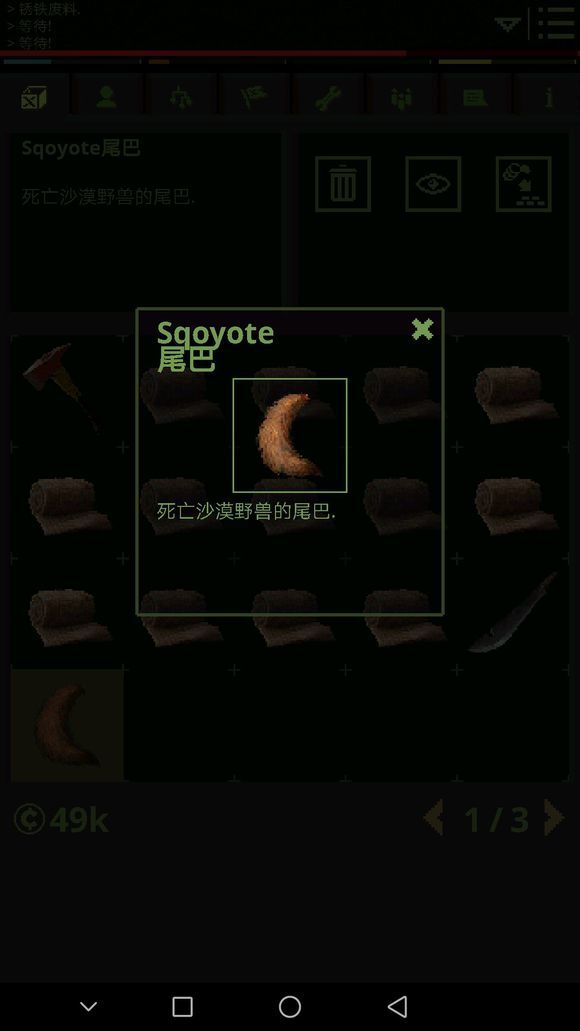Tap the trash can delete icon
Viewport: 580px width, 1031px height.
coord(343,184)
